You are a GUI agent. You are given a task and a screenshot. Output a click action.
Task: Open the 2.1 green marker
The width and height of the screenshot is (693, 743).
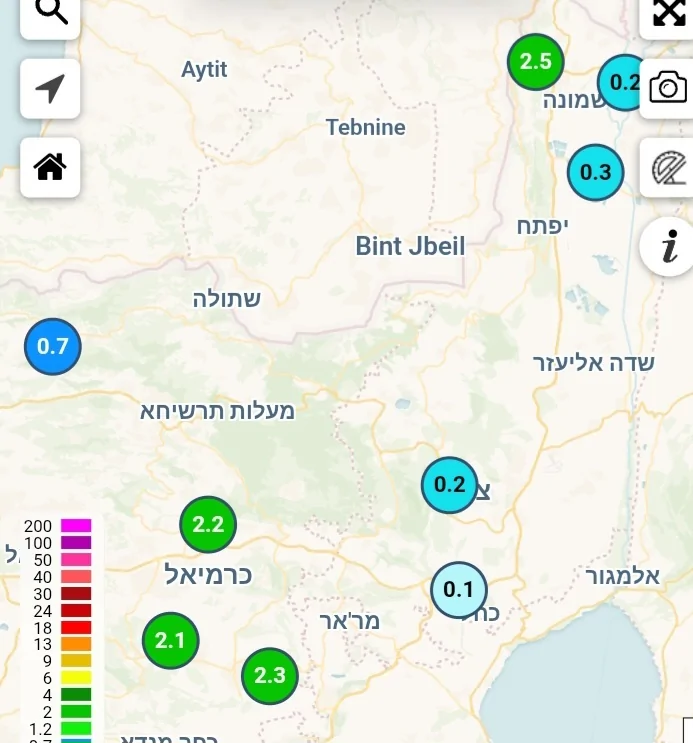point(170,640)
